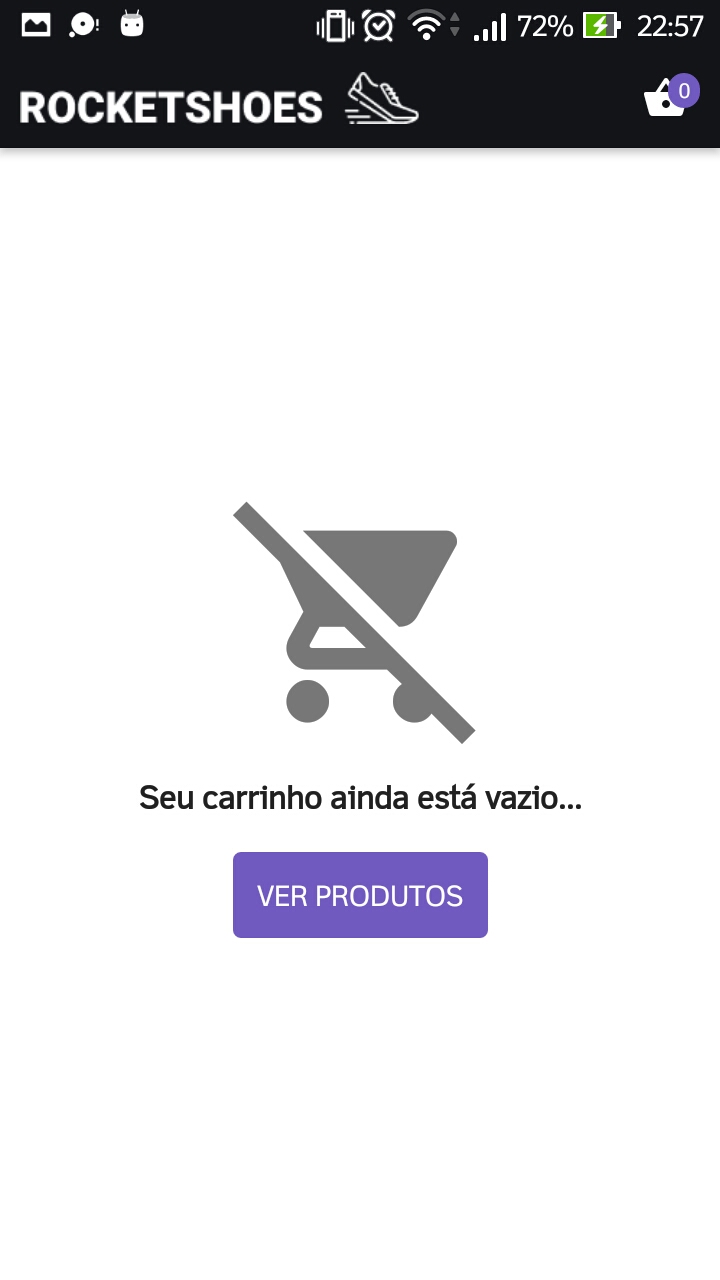This screenshot has height=1280, width=720.
Task: Tap the 72% battery percentage text
Action: click(544, 26)
